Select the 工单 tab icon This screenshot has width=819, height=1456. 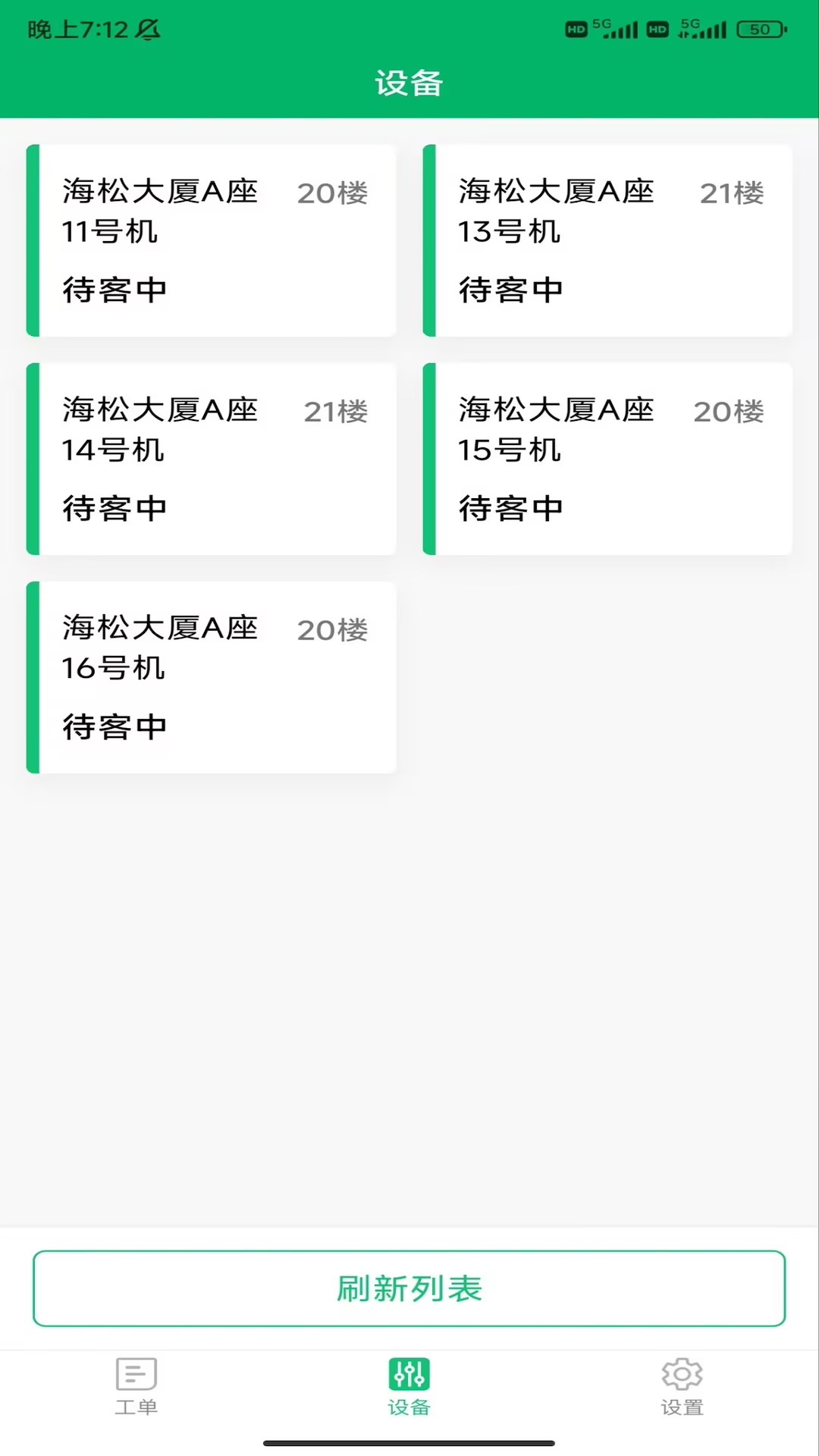(135, 1374)
